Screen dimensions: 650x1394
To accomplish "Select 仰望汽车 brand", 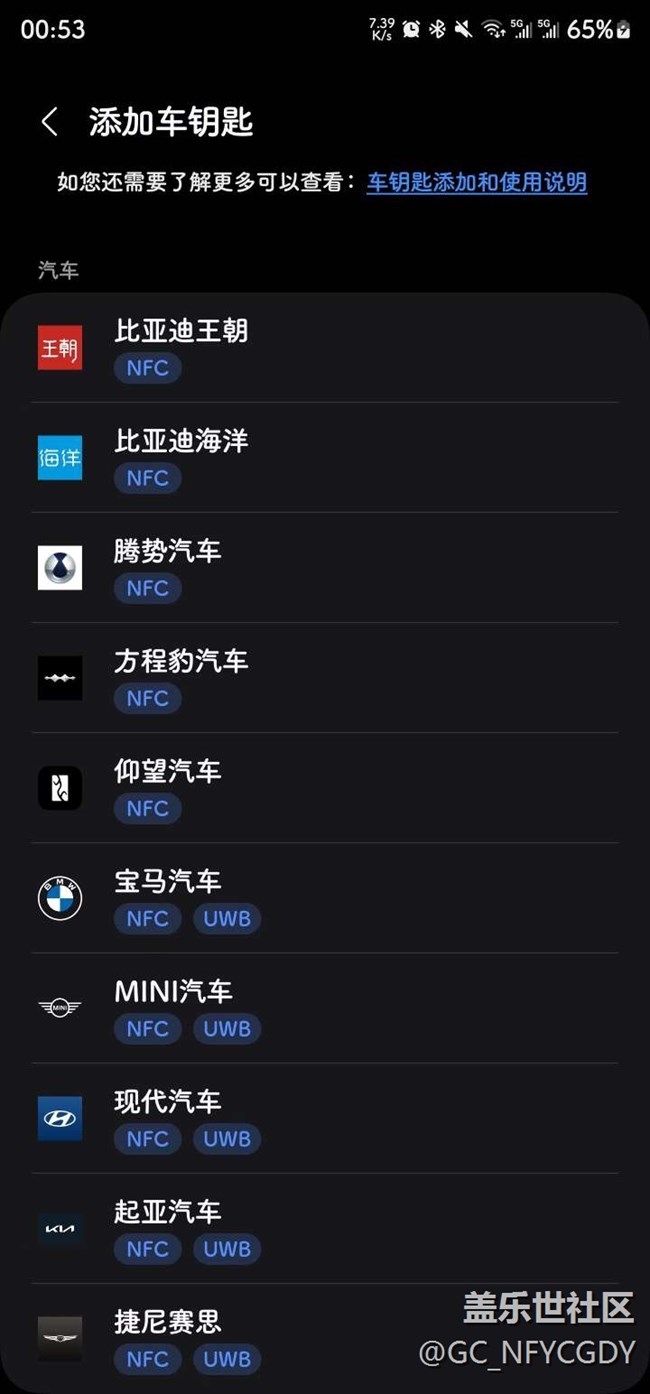I will (325, 788).
